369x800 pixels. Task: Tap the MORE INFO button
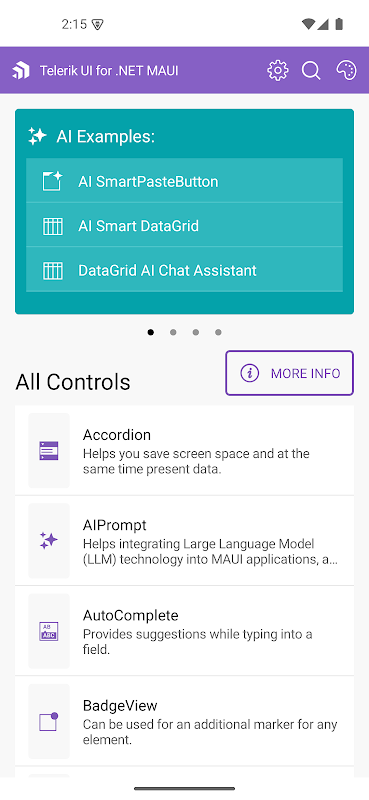[x=289, y=373]
